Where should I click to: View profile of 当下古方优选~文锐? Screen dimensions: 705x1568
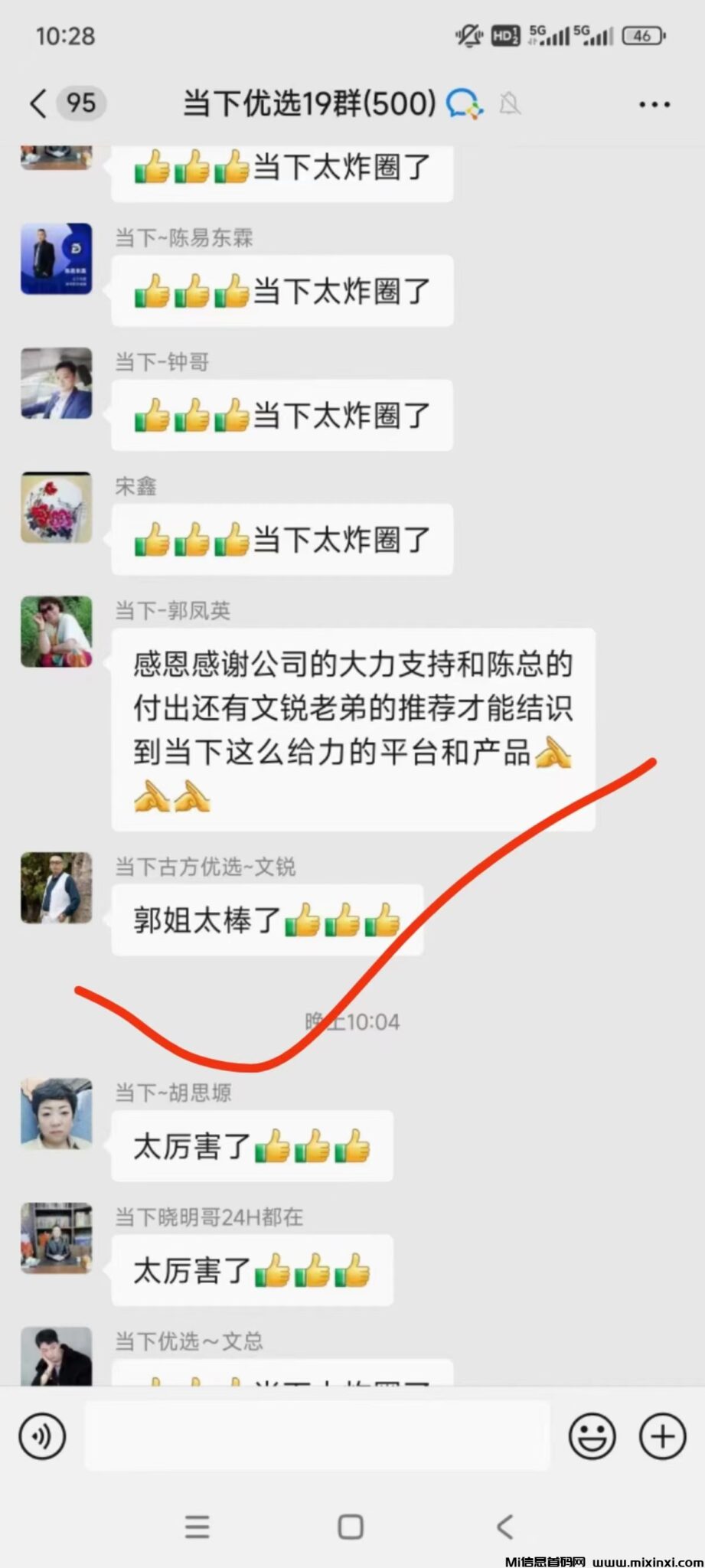(x=57, y=887)
